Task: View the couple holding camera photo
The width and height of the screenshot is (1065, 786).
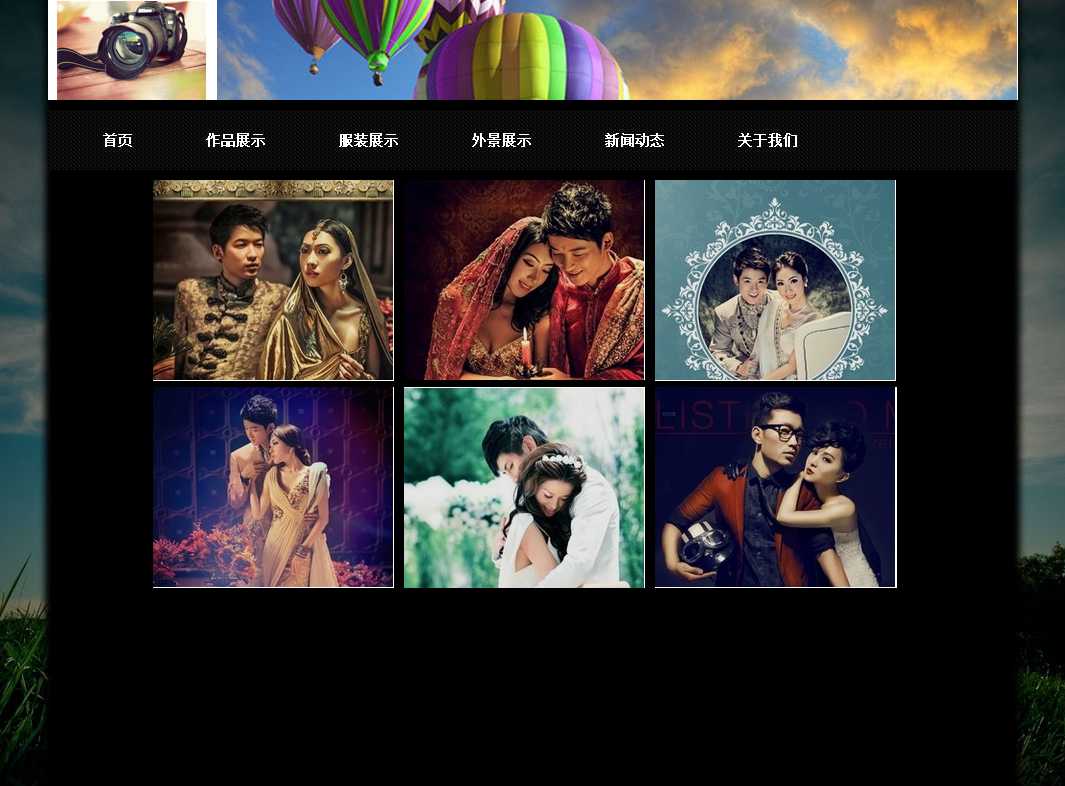Action: pos(775,487)
